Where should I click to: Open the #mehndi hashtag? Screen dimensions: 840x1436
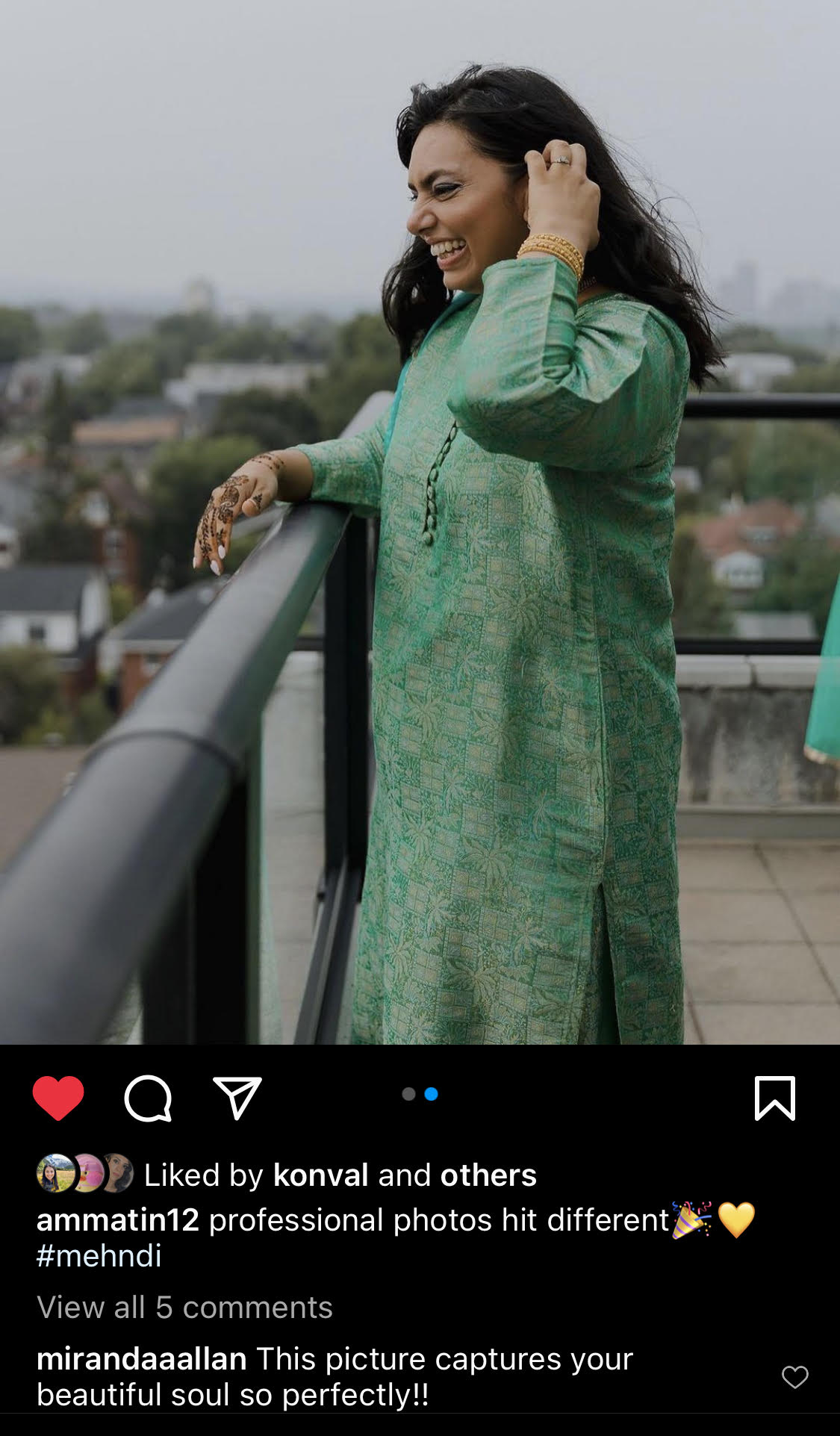(x=99, y=1256)
